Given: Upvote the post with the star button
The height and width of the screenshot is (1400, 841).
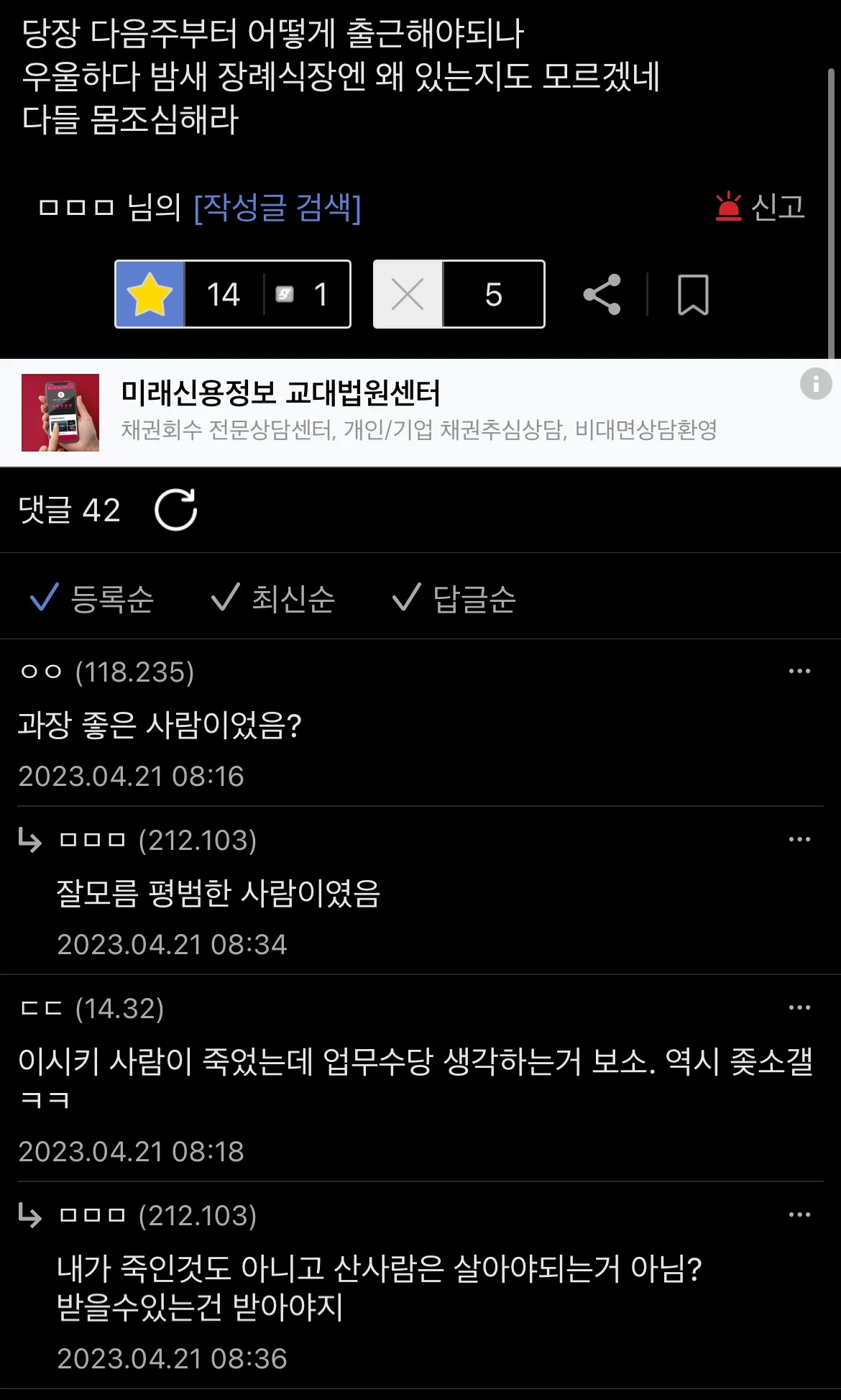Looking at the screenshot, I should tap(150, 294).
